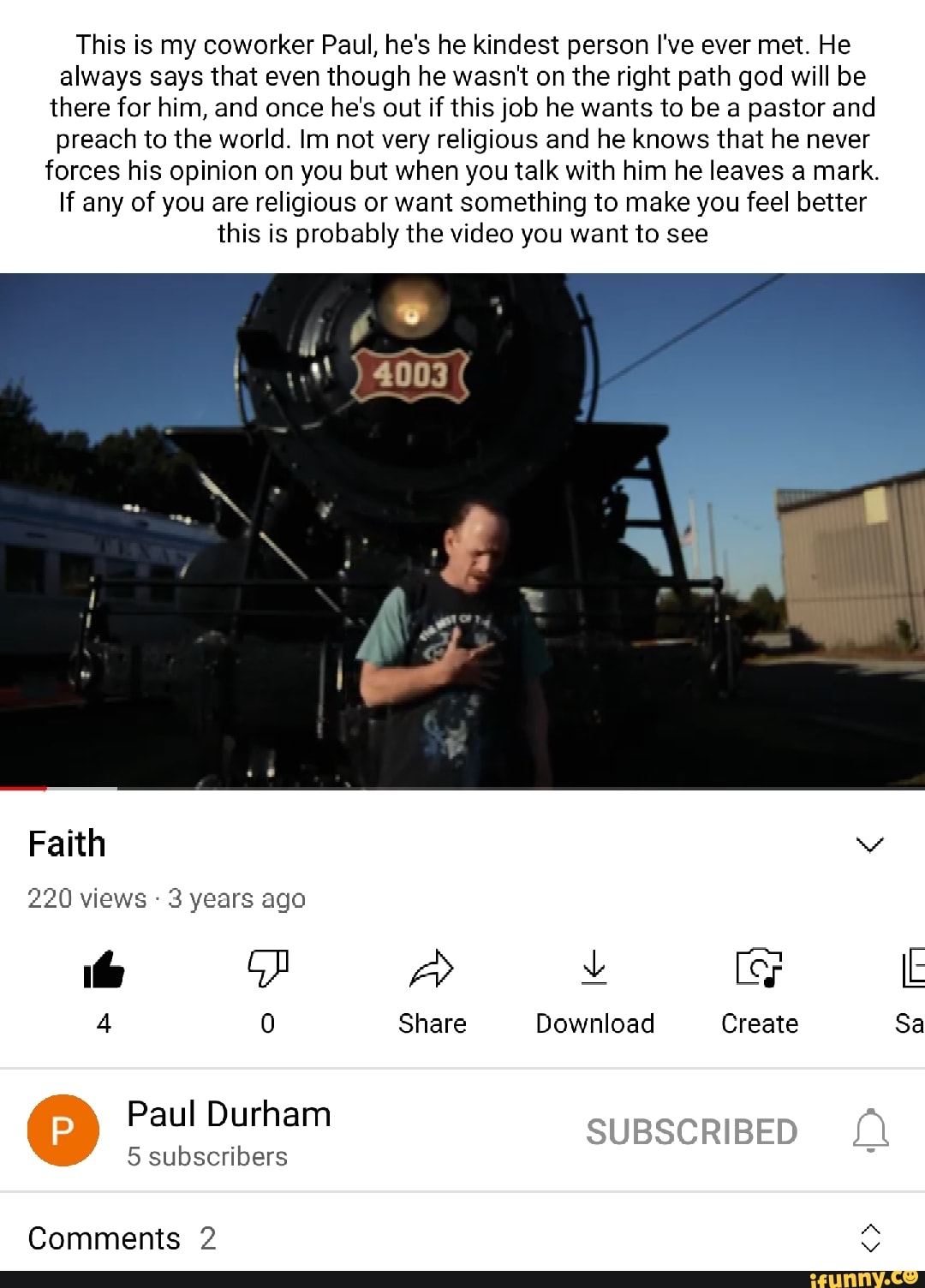Tap the video player to show controls
Screen dimensions: 925x1288
point(462,531)
